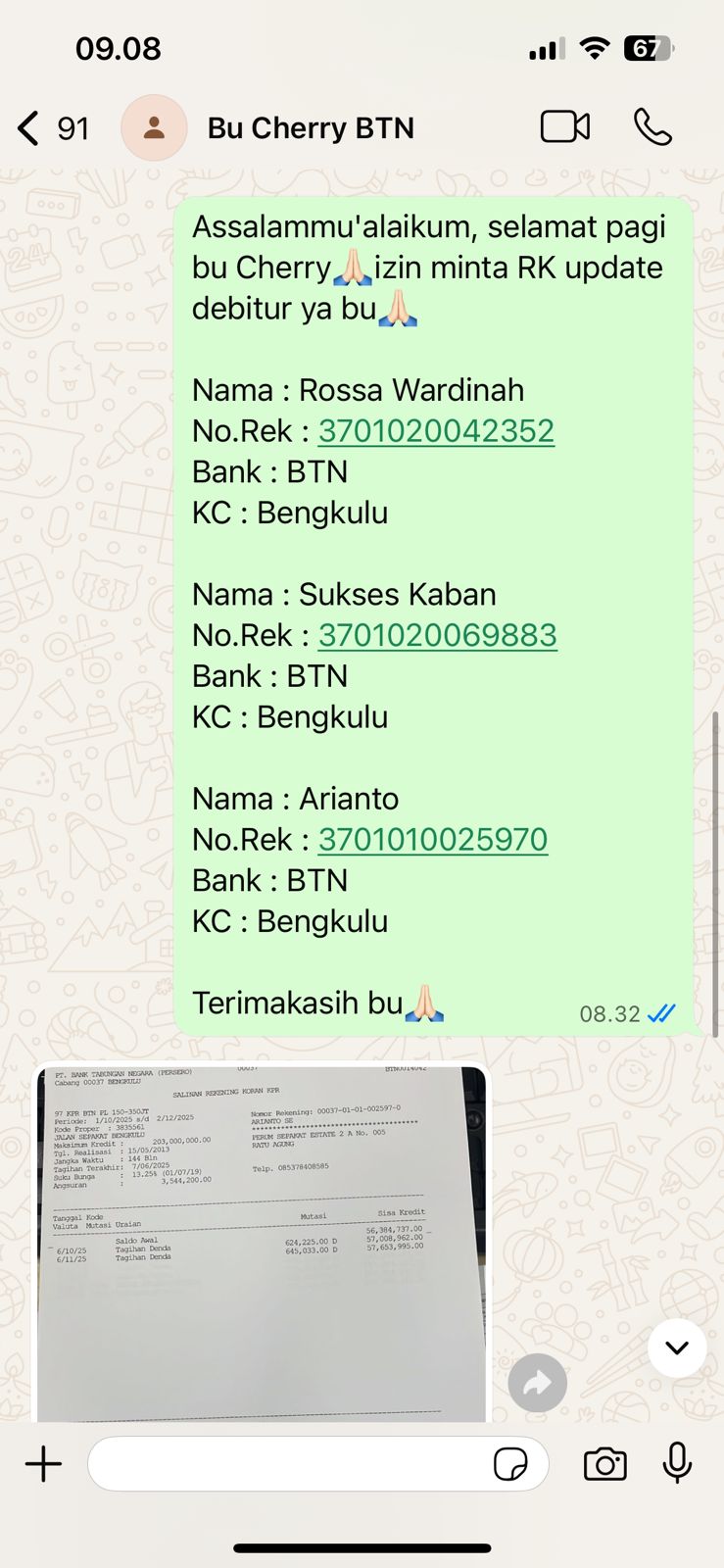
Task: Open the camera to take a photo
Action: coord(604,1464)
